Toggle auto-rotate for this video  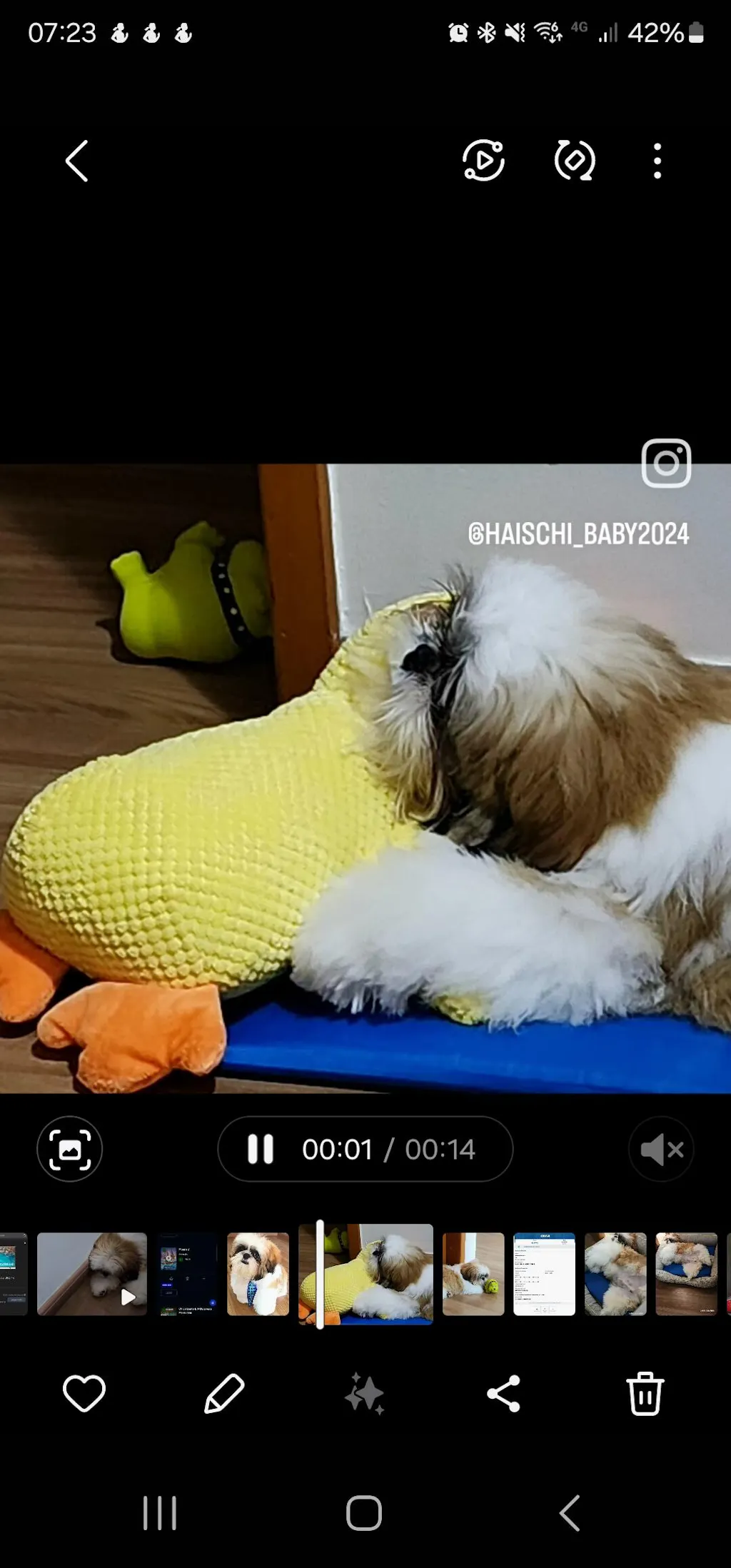click(575, 161)
